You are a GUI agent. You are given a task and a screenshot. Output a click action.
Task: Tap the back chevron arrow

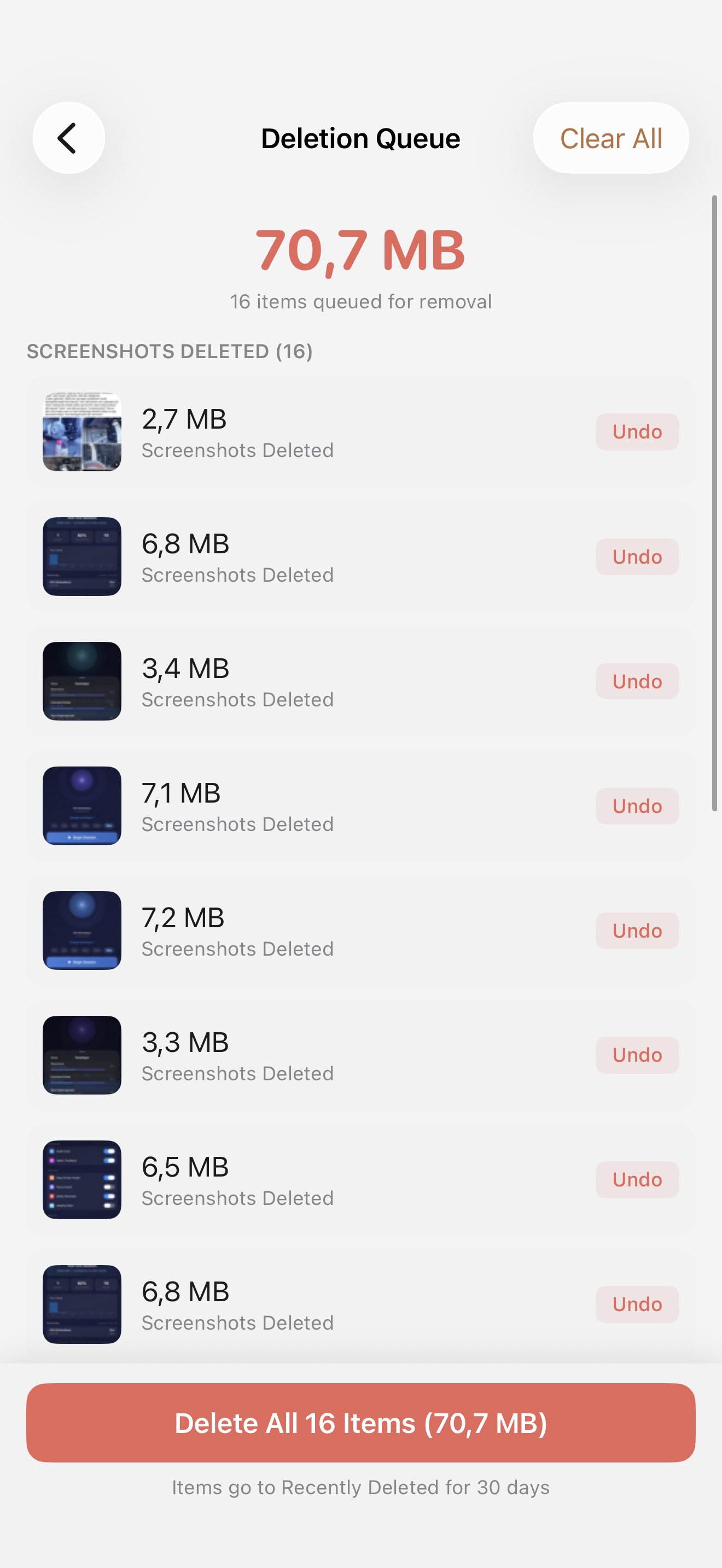[x=69, y=138]
